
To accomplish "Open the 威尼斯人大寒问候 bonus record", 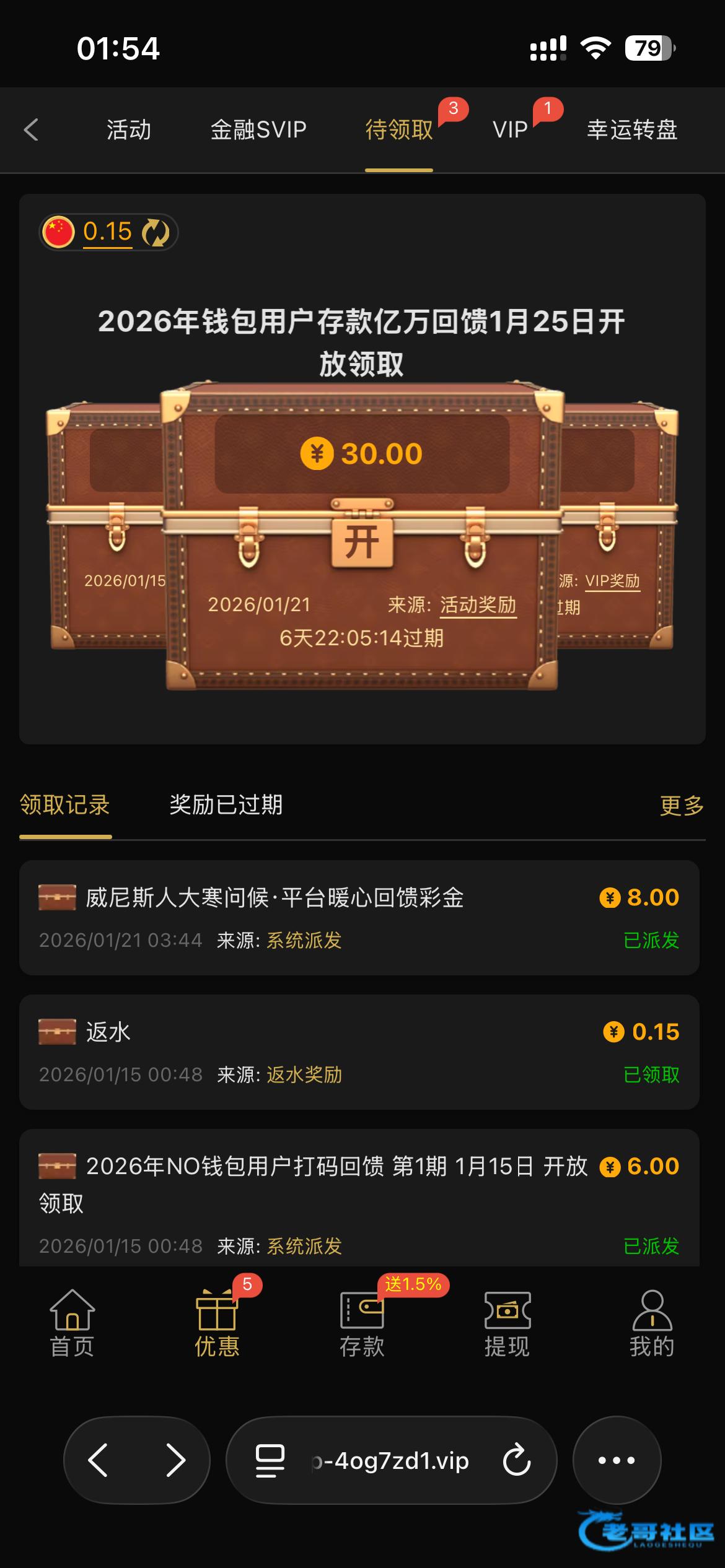I will (x=359, y=917).
